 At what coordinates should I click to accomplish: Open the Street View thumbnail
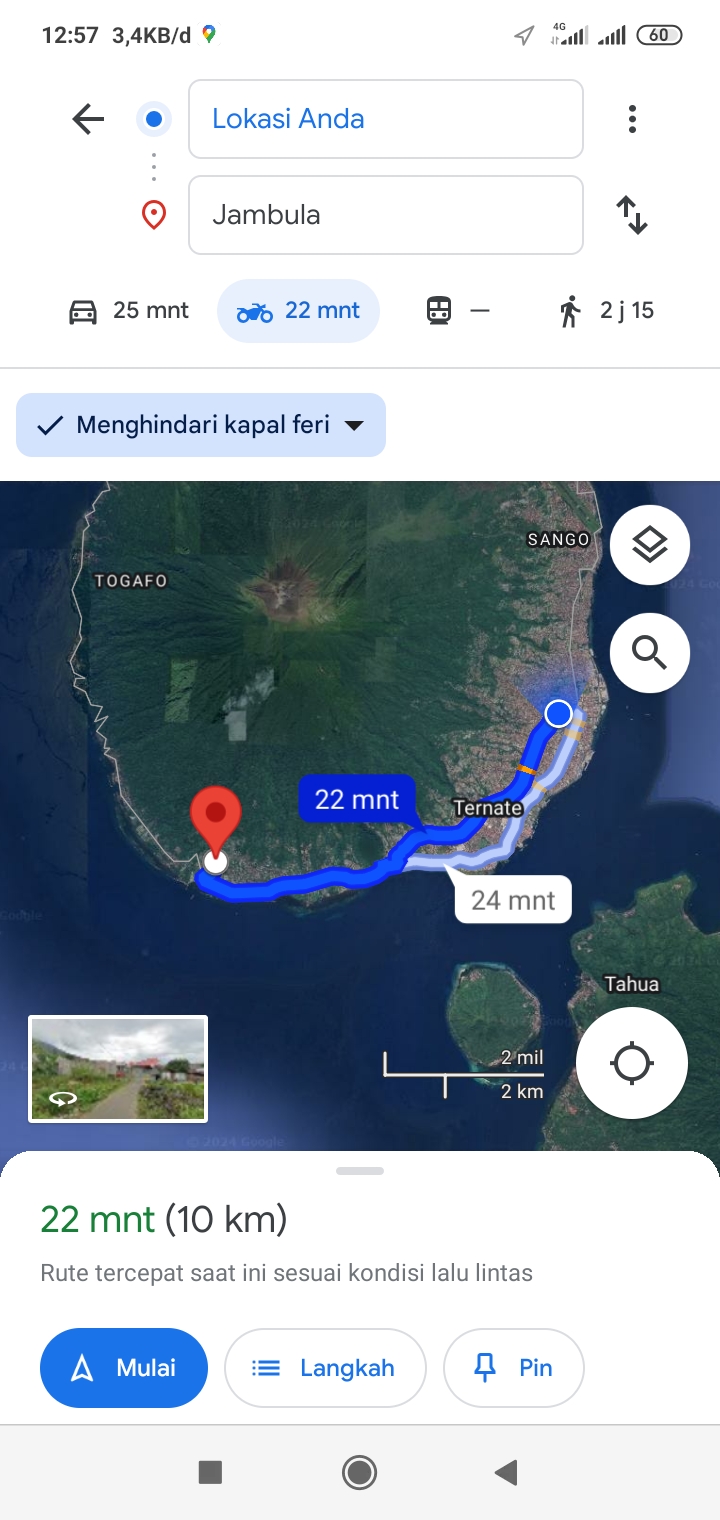pyautogui.click(x=118, y=1069)
